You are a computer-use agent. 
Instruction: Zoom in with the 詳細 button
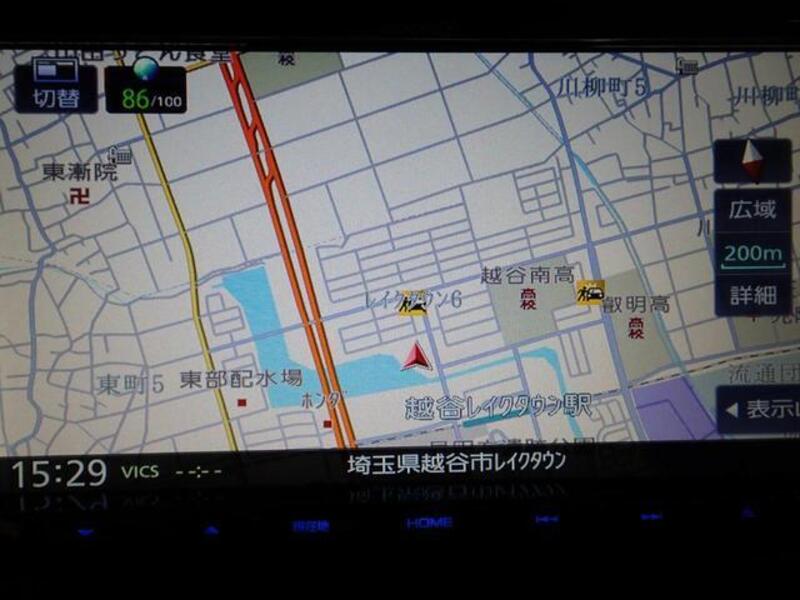tap(752, 295)
